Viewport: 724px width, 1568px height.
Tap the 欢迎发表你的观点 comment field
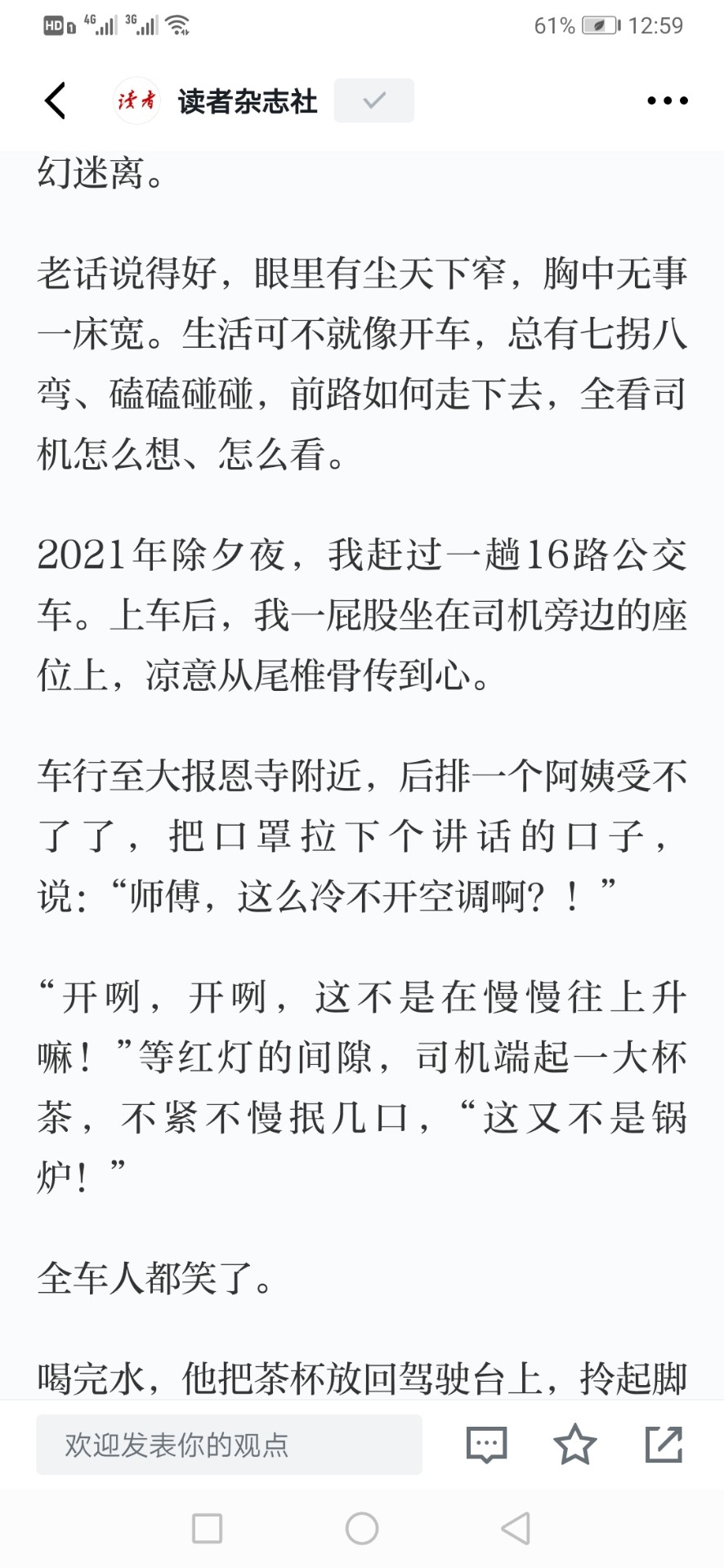point(229,1445)
